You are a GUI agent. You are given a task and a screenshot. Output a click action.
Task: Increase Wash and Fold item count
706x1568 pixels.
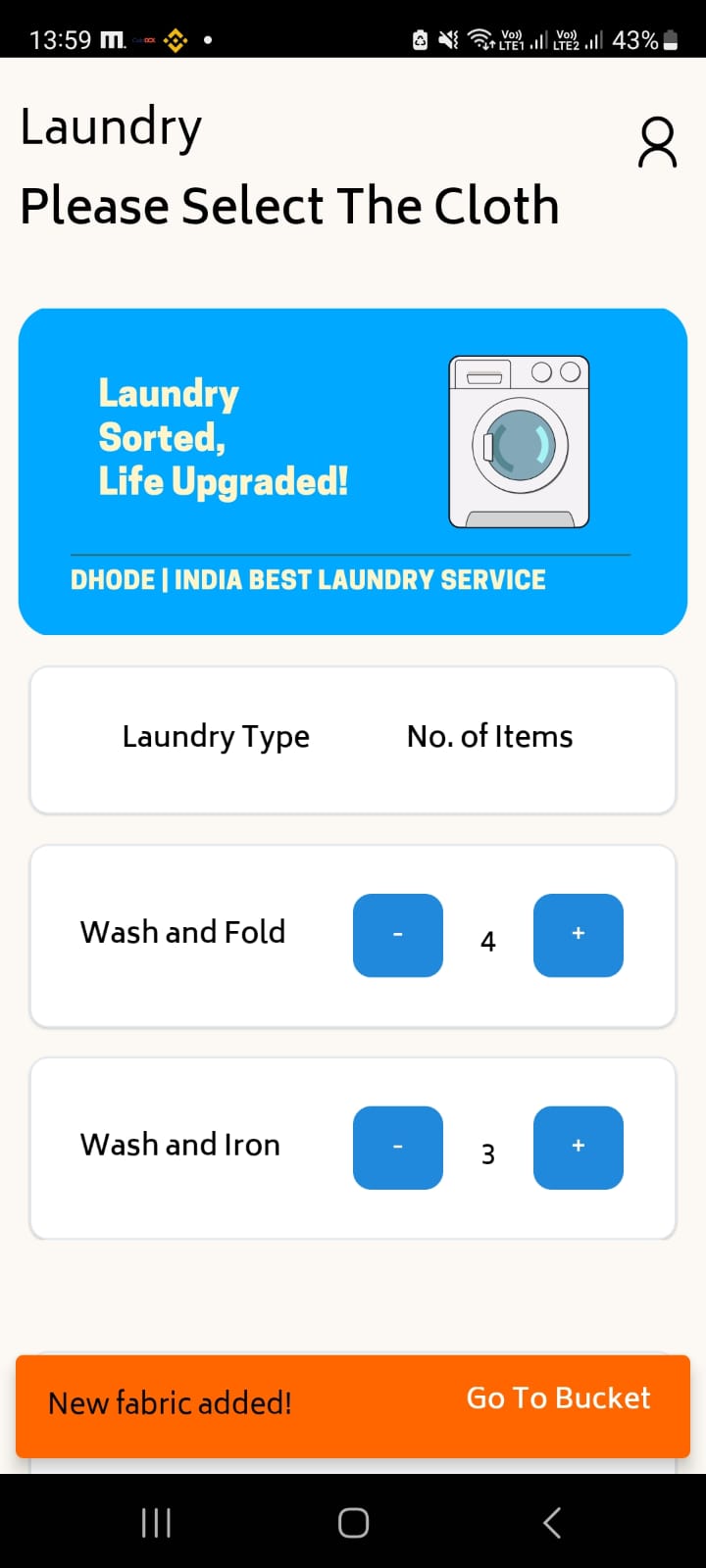point(578,935)
